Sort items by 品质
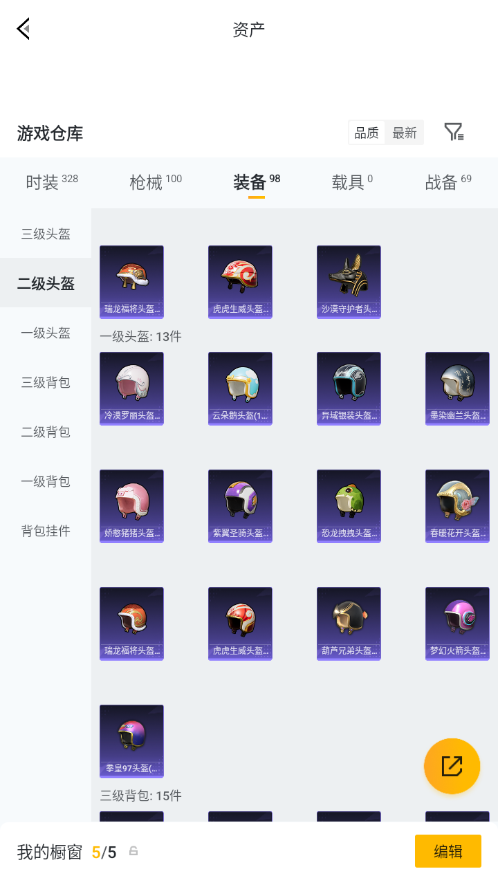498x880 pixels. pyautogui.click(x=367, y=133)
